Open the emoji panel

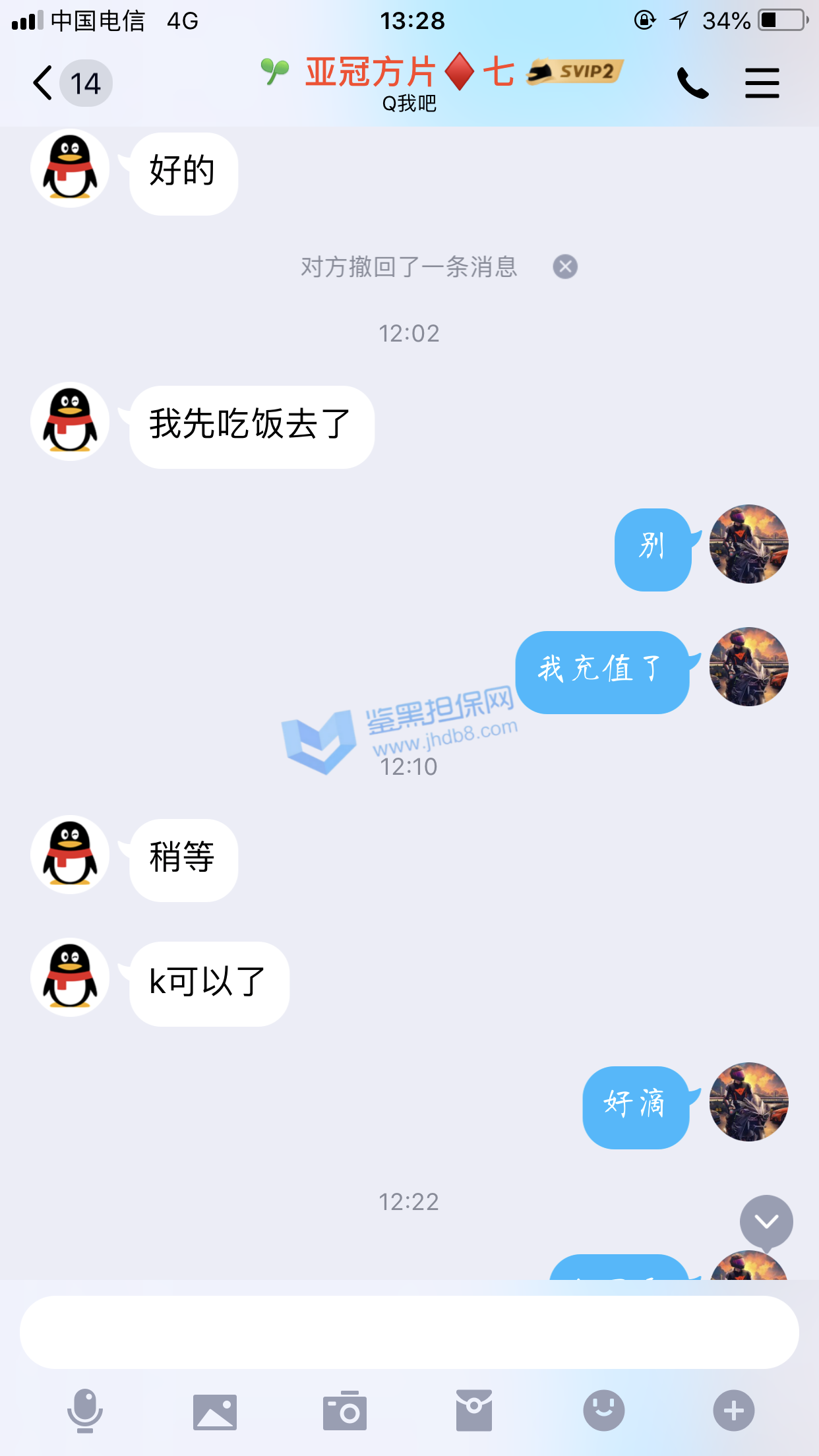603,1411
